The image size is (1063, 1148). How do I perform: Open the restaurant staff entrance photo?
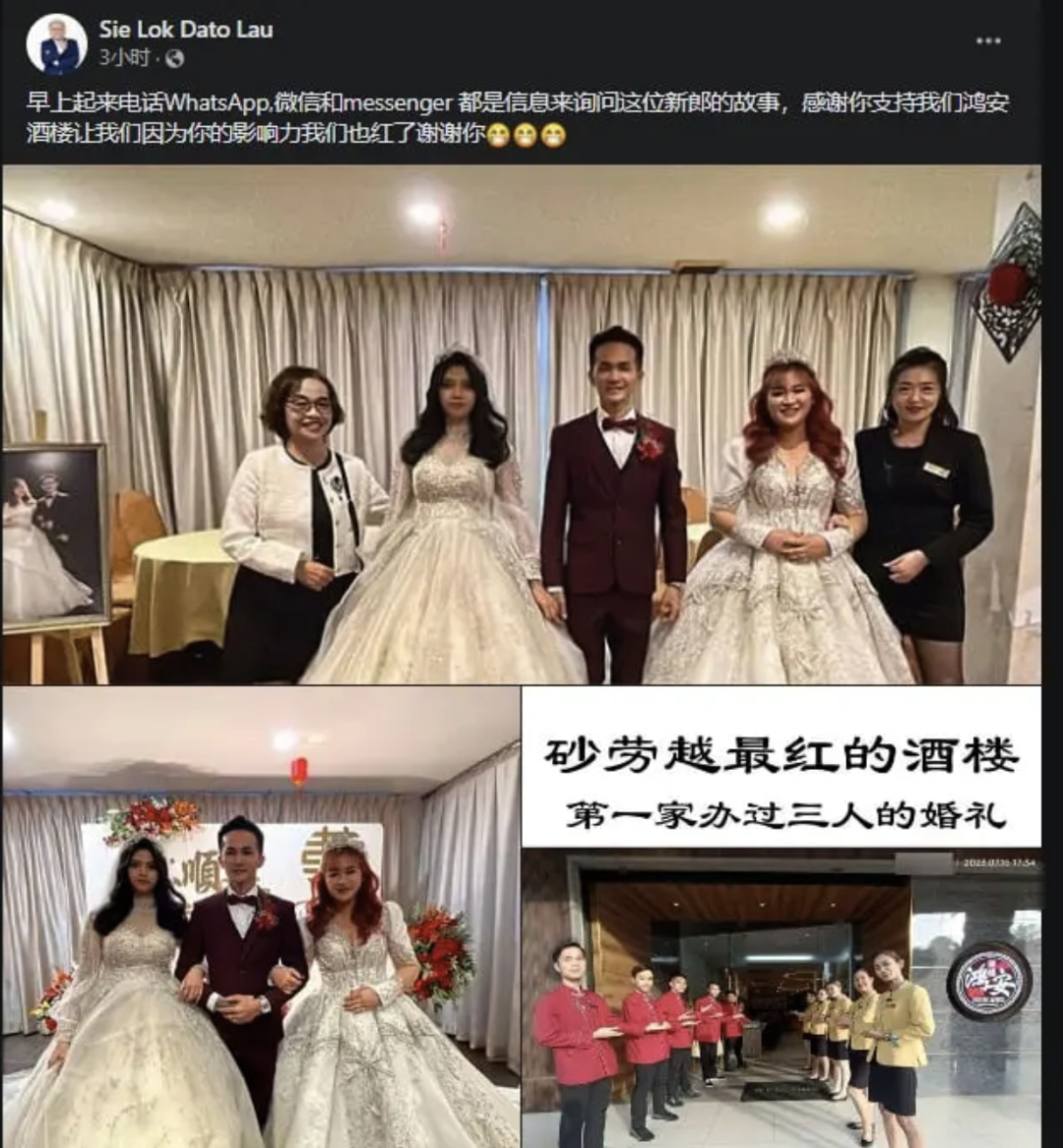(781, 996)
